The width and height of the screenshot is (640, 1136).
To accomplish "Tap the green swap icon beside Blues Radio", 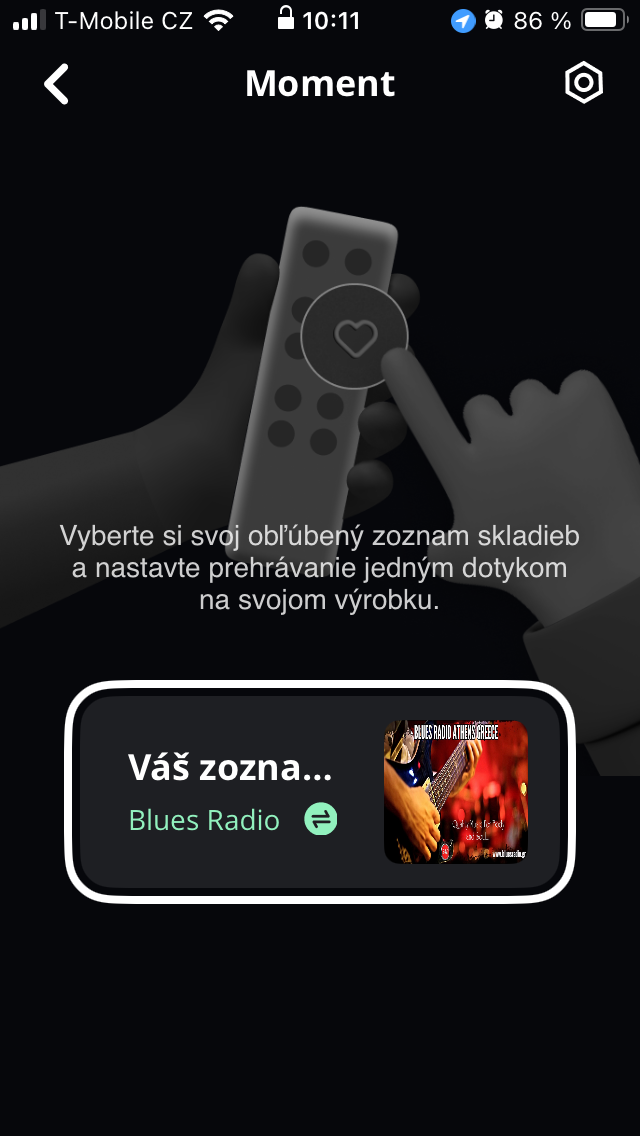I will 321,820.
